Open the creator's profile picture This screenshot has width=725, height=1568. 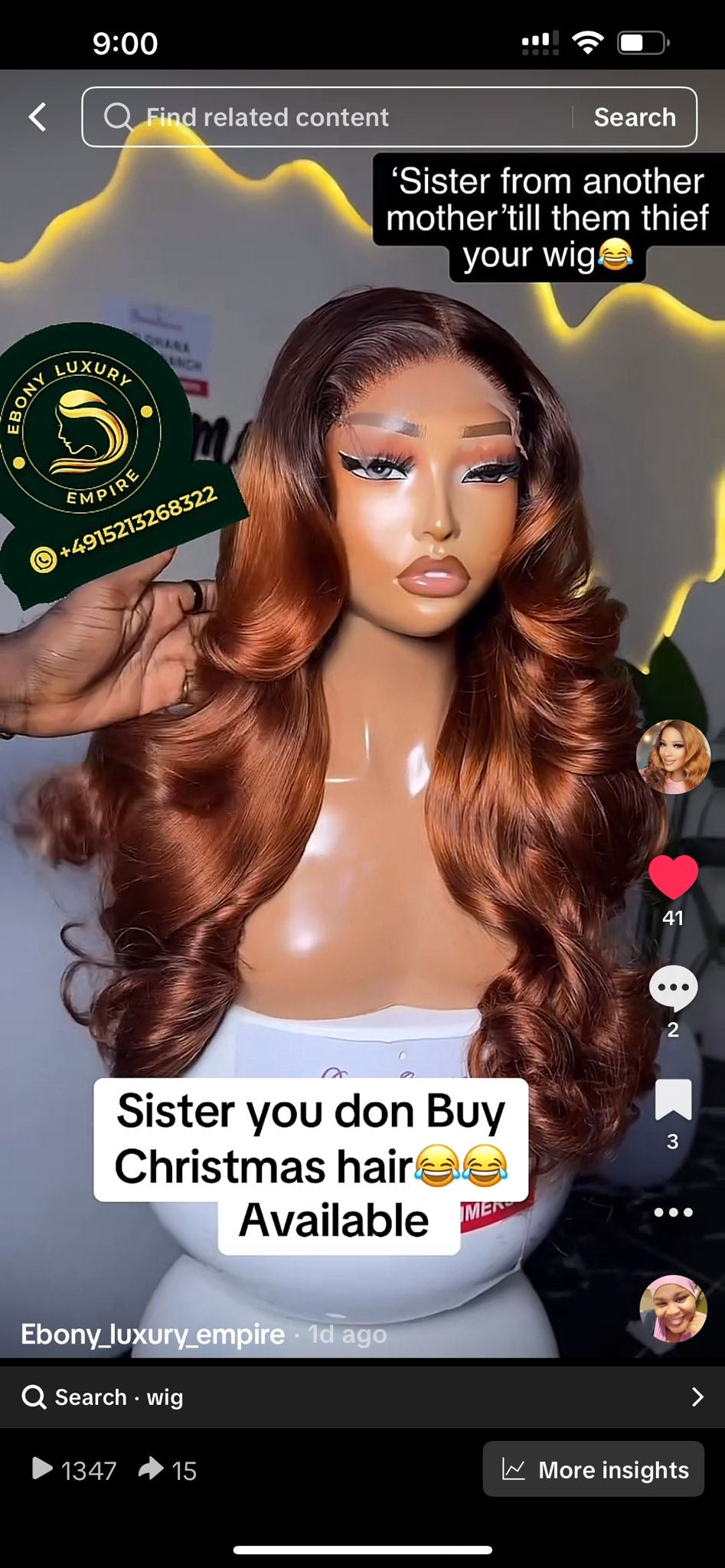click(673, 756)
